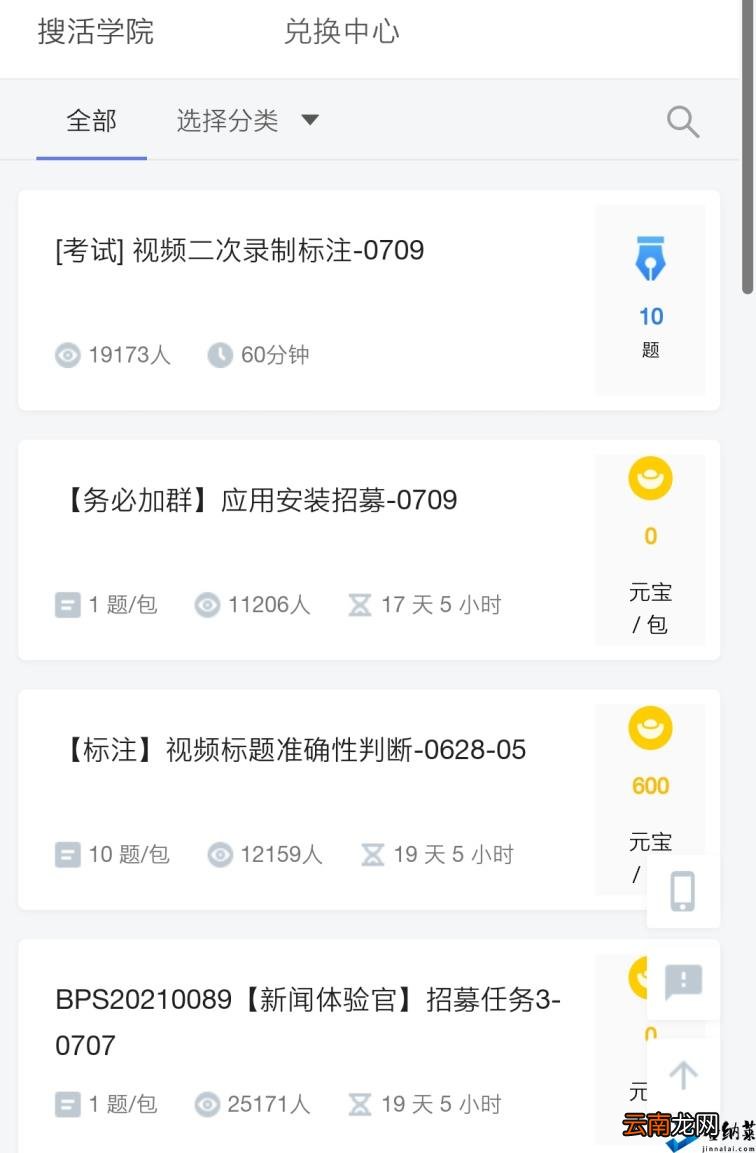Click the blue pen nib exam icon

tap(650, 260)
